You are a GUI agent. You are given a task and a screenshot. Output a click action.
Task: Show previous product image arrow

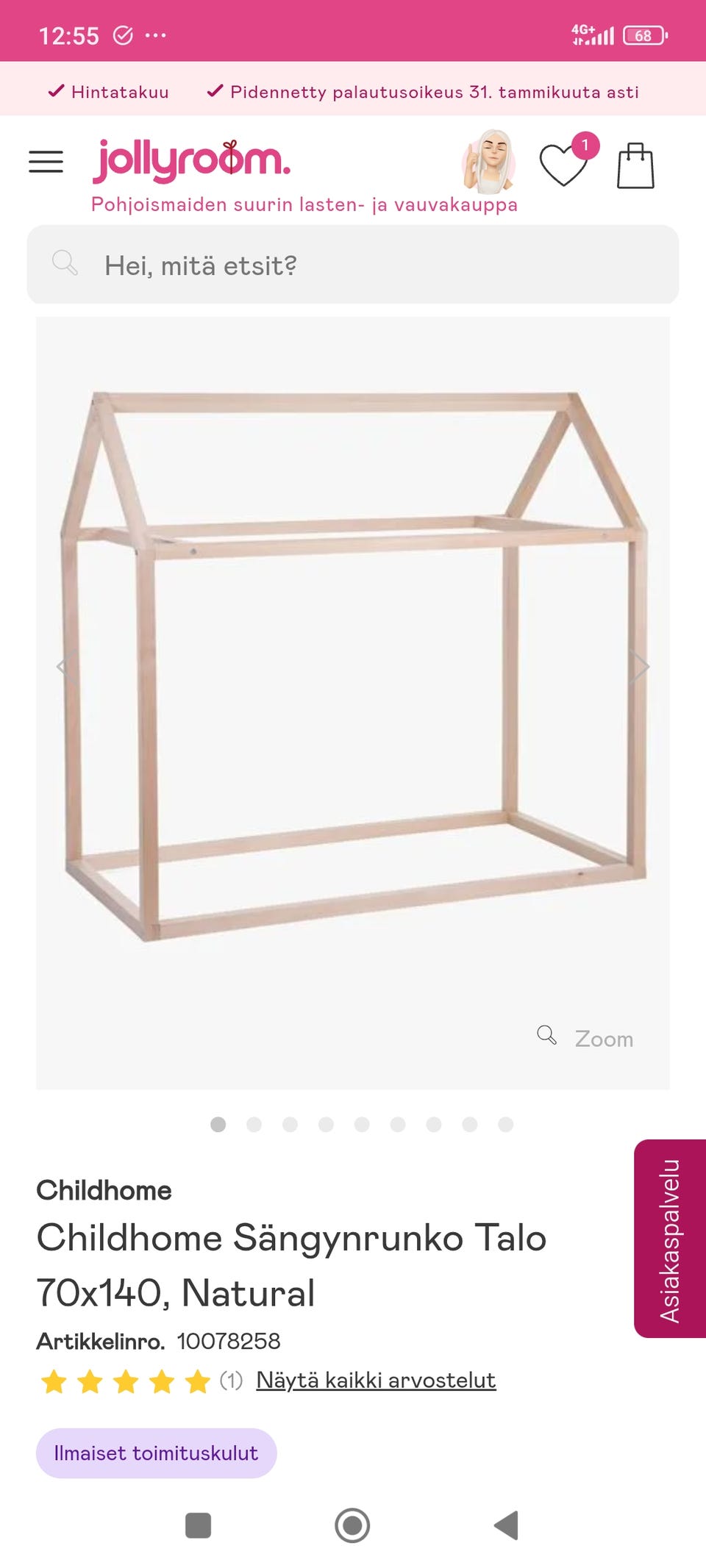point(63,667)
